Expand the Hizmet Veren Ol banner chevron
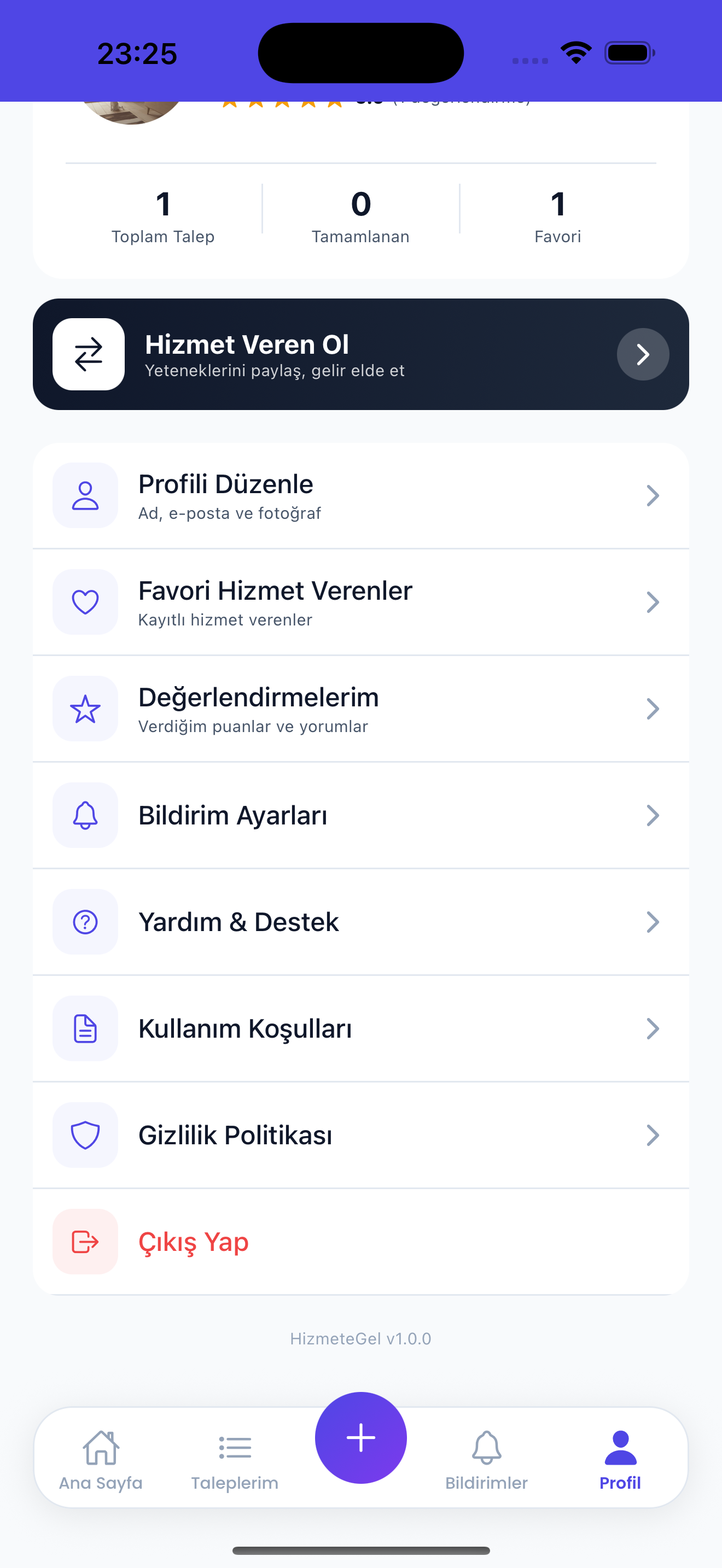722x1568 pixels. point(643,354)
